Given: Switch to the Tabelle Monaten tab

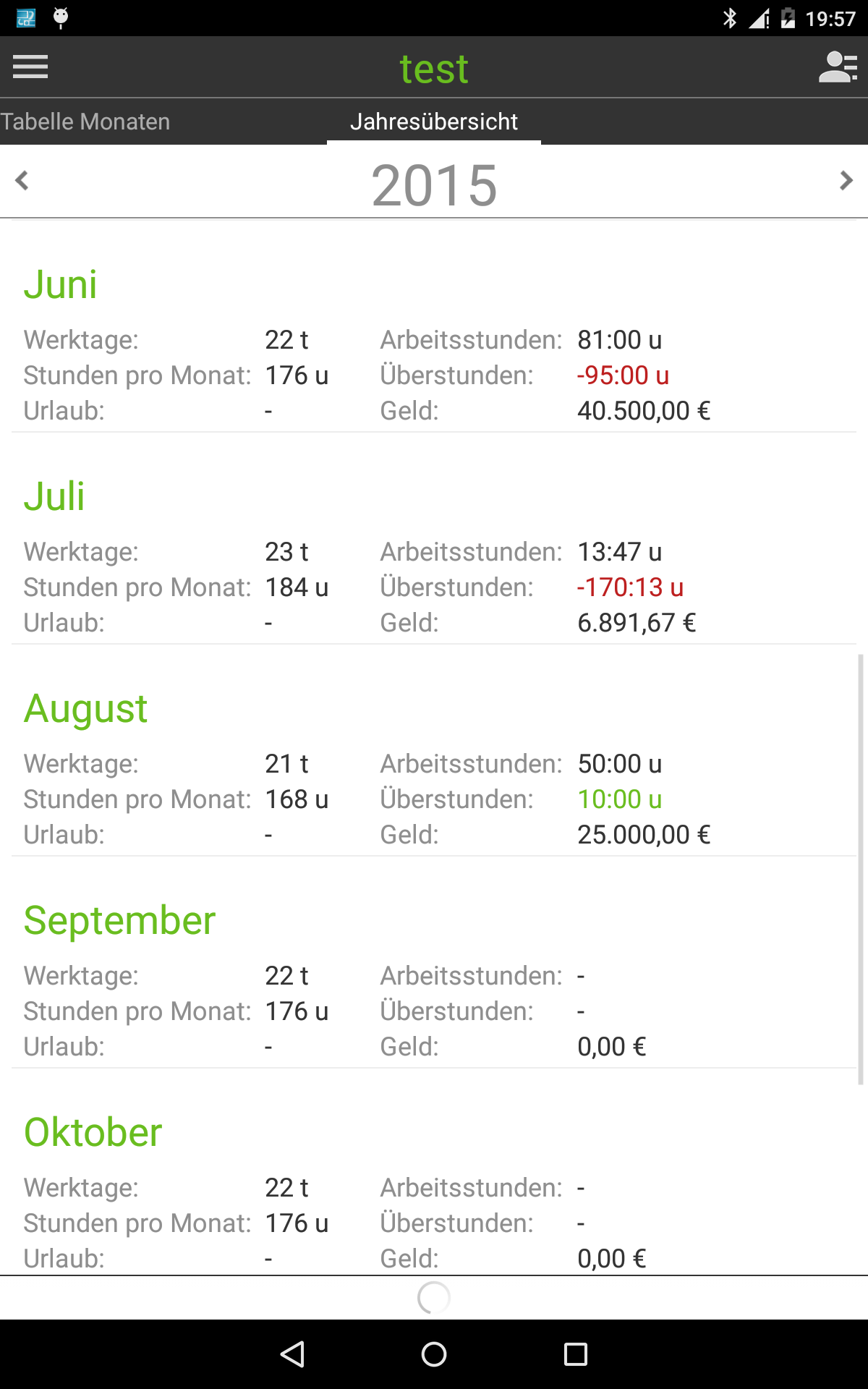Looking at the screenshot, I should 85,122.
